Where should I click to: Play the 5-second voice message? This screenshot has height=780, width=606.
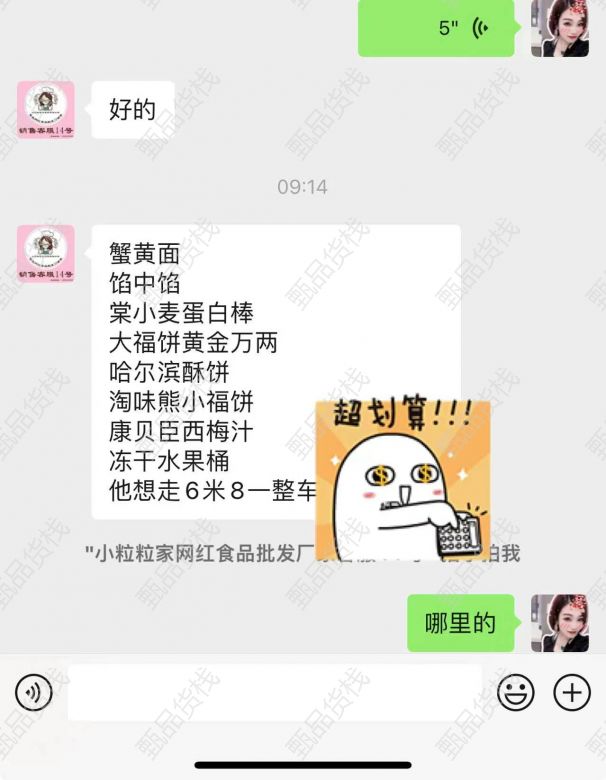[437, 28]
